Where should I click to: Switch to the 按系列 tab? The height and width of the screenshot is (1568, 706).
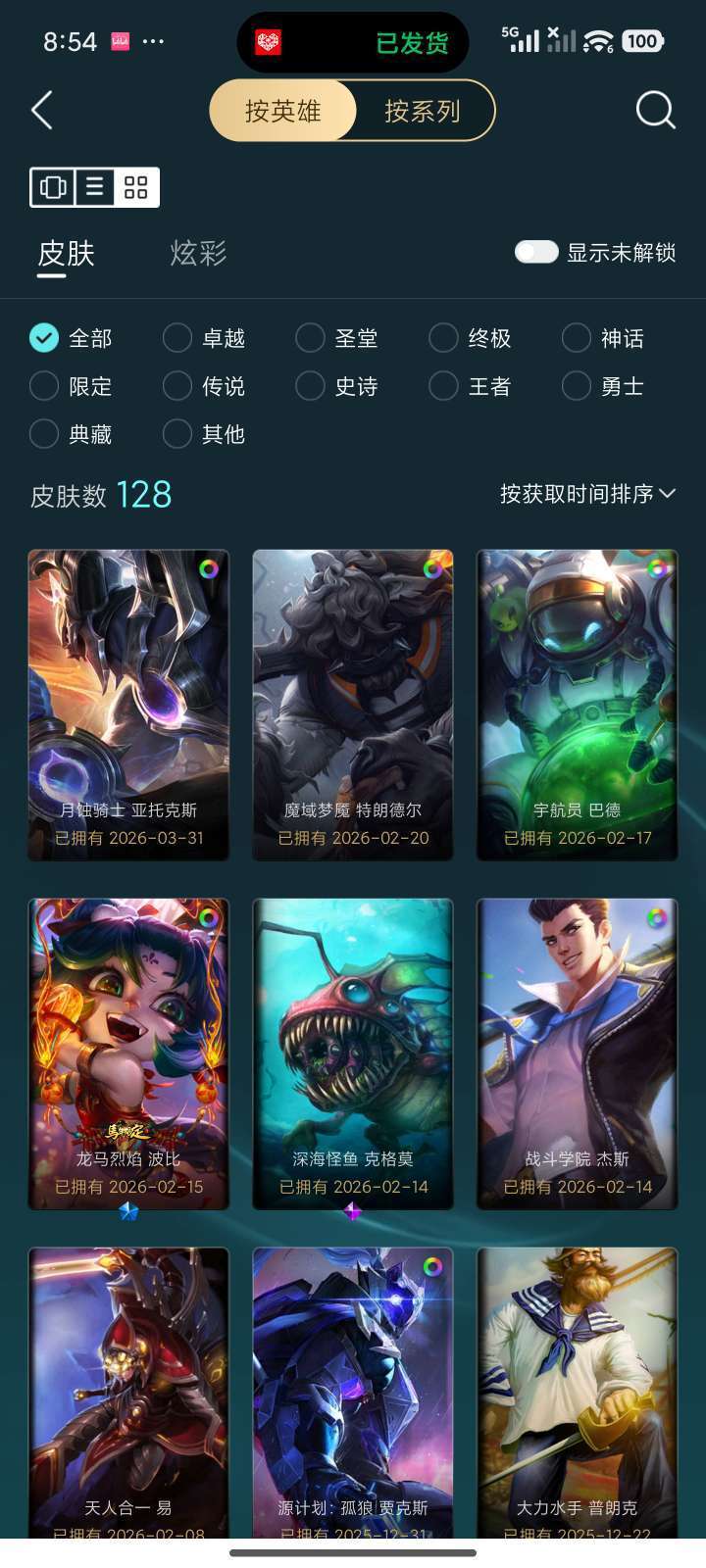(x=424, y=111)
